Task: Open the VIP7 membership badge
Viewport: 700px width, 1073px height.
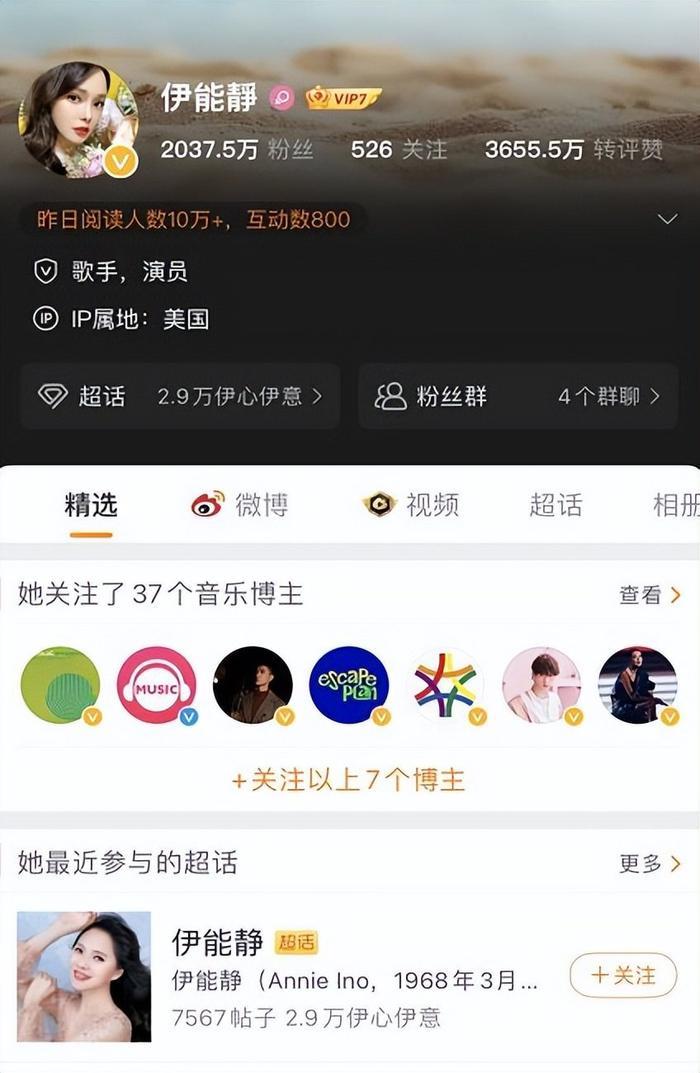Action: coord(343,97)
